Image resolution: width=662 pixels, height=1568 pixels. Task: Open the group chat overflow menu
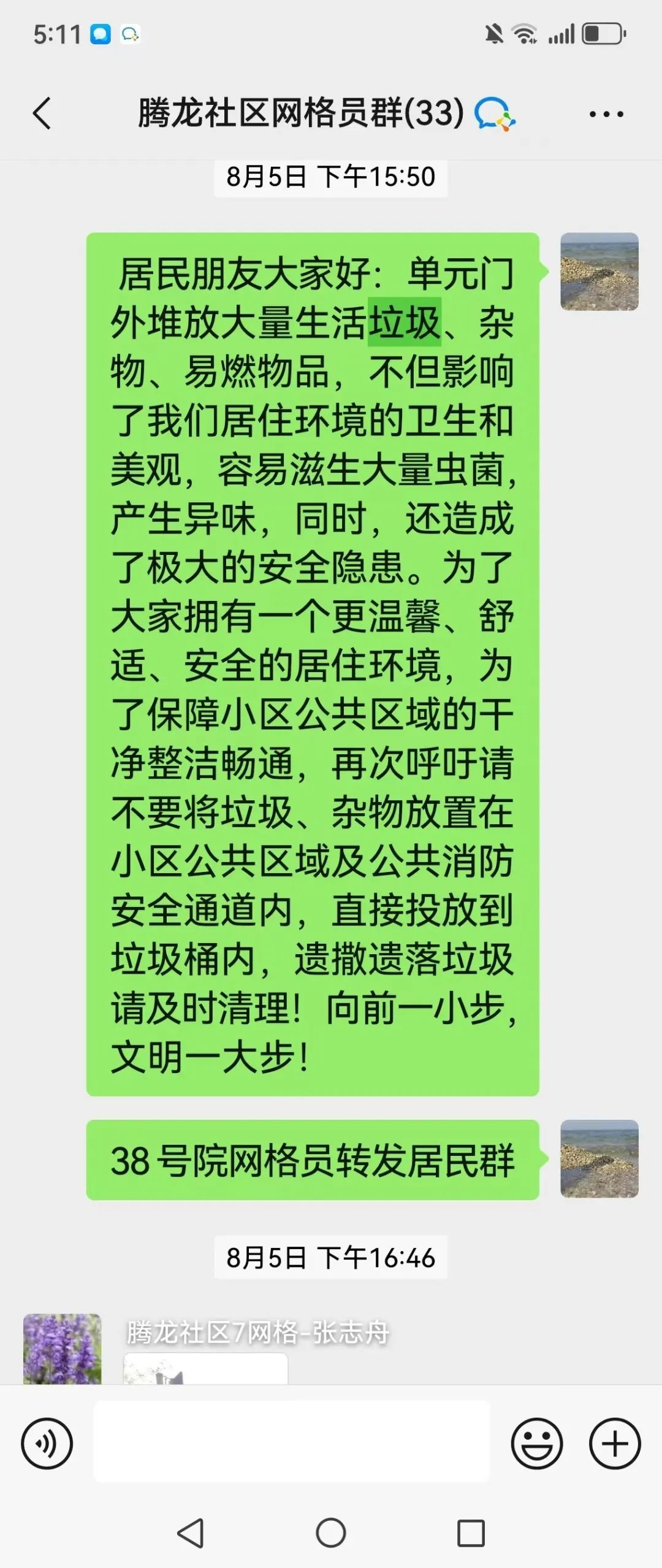point(606,114)
